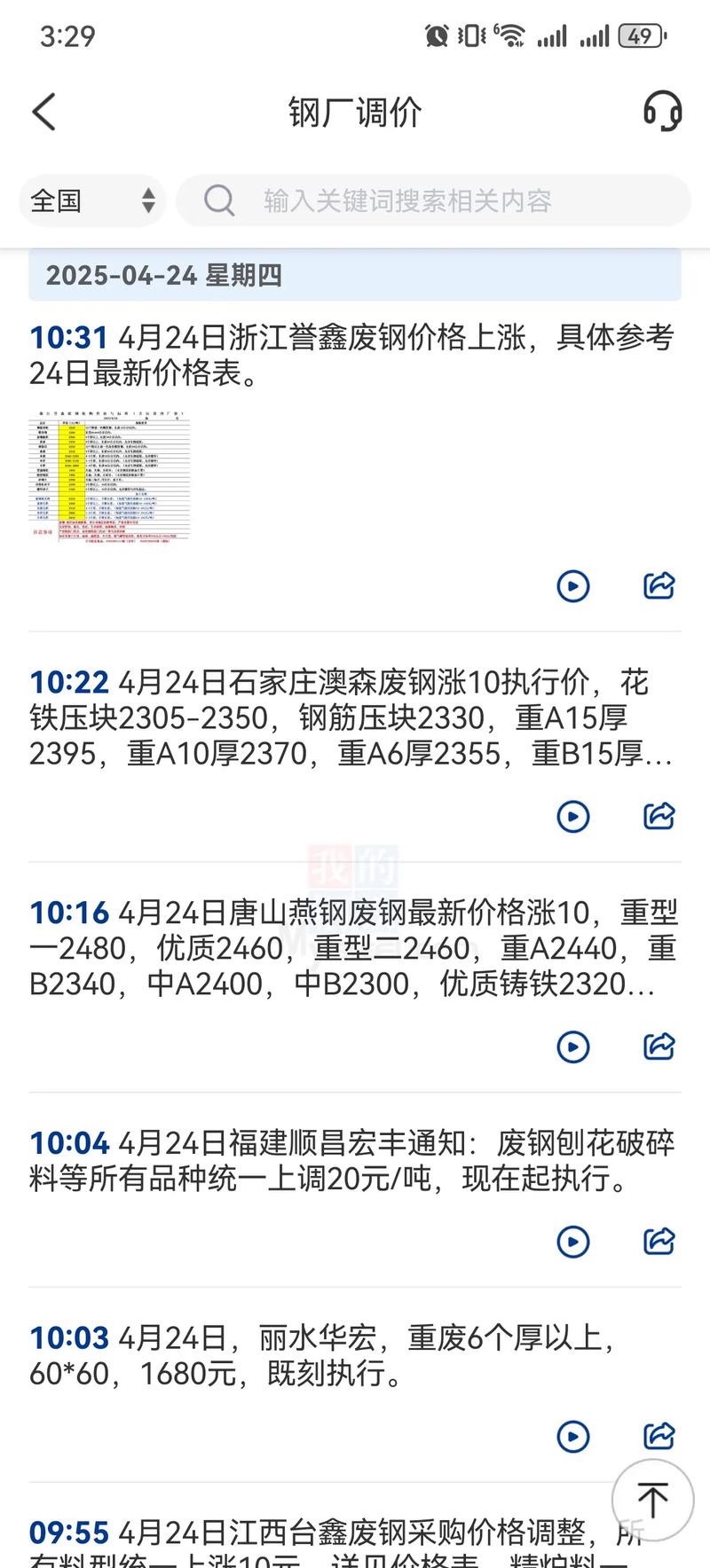Viewport: 710px width, 1568px height.
Task: Play audio for the 10:04 Fujian notice
Action: [573, 1242]
